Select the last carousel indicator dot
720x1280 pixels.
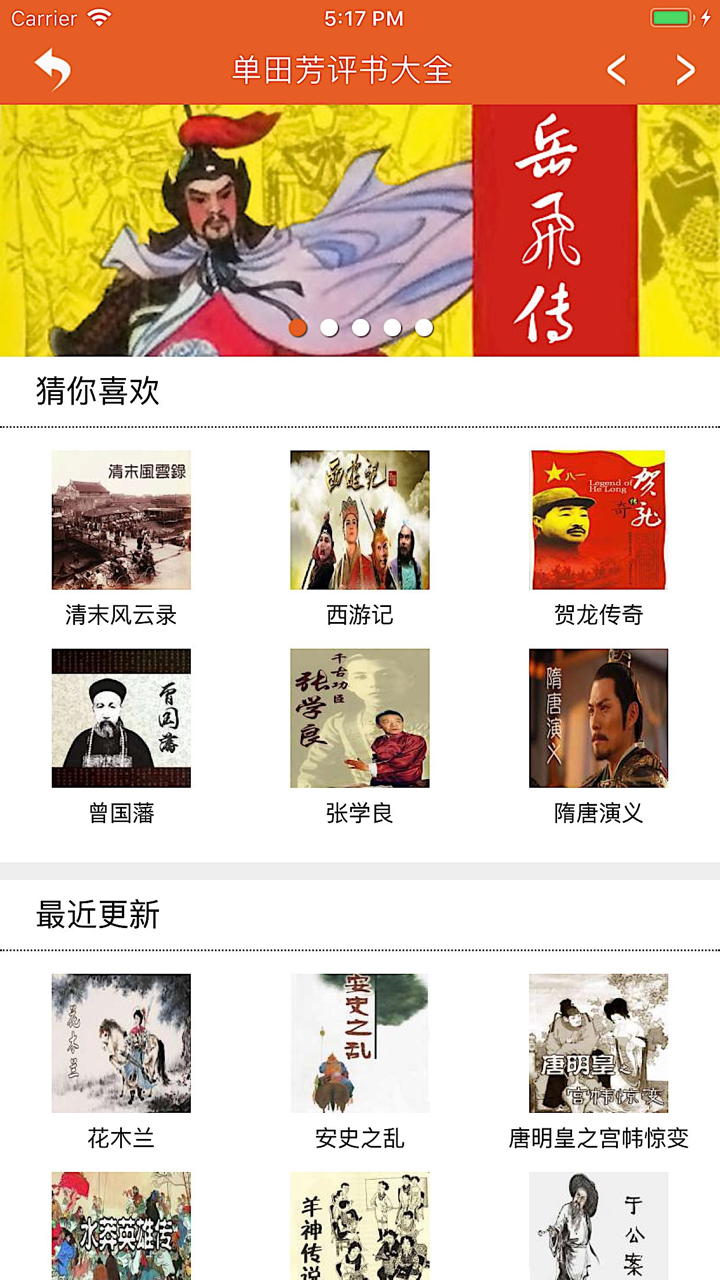[423, 327]
